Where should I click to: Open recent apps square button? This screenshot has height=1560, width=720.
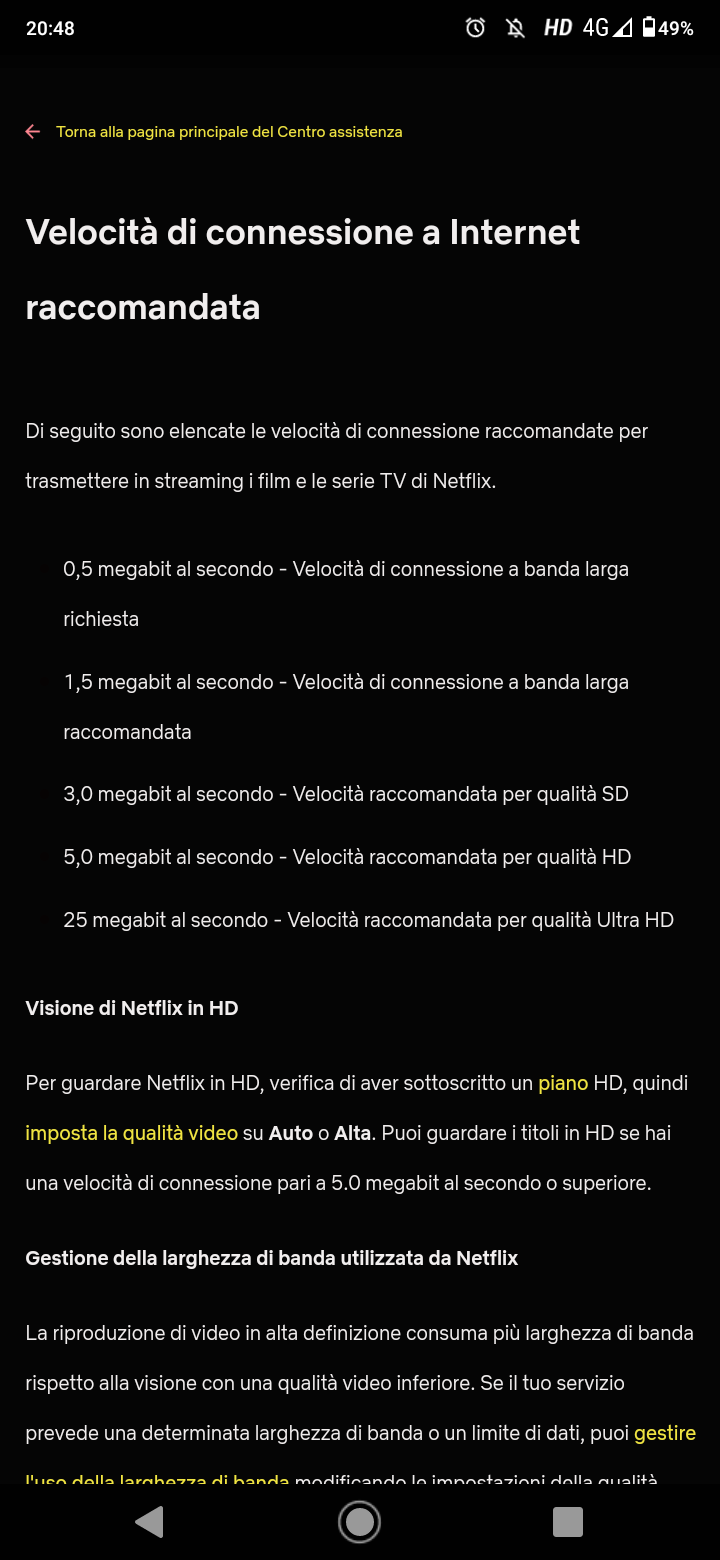(x=568, y=1522)
